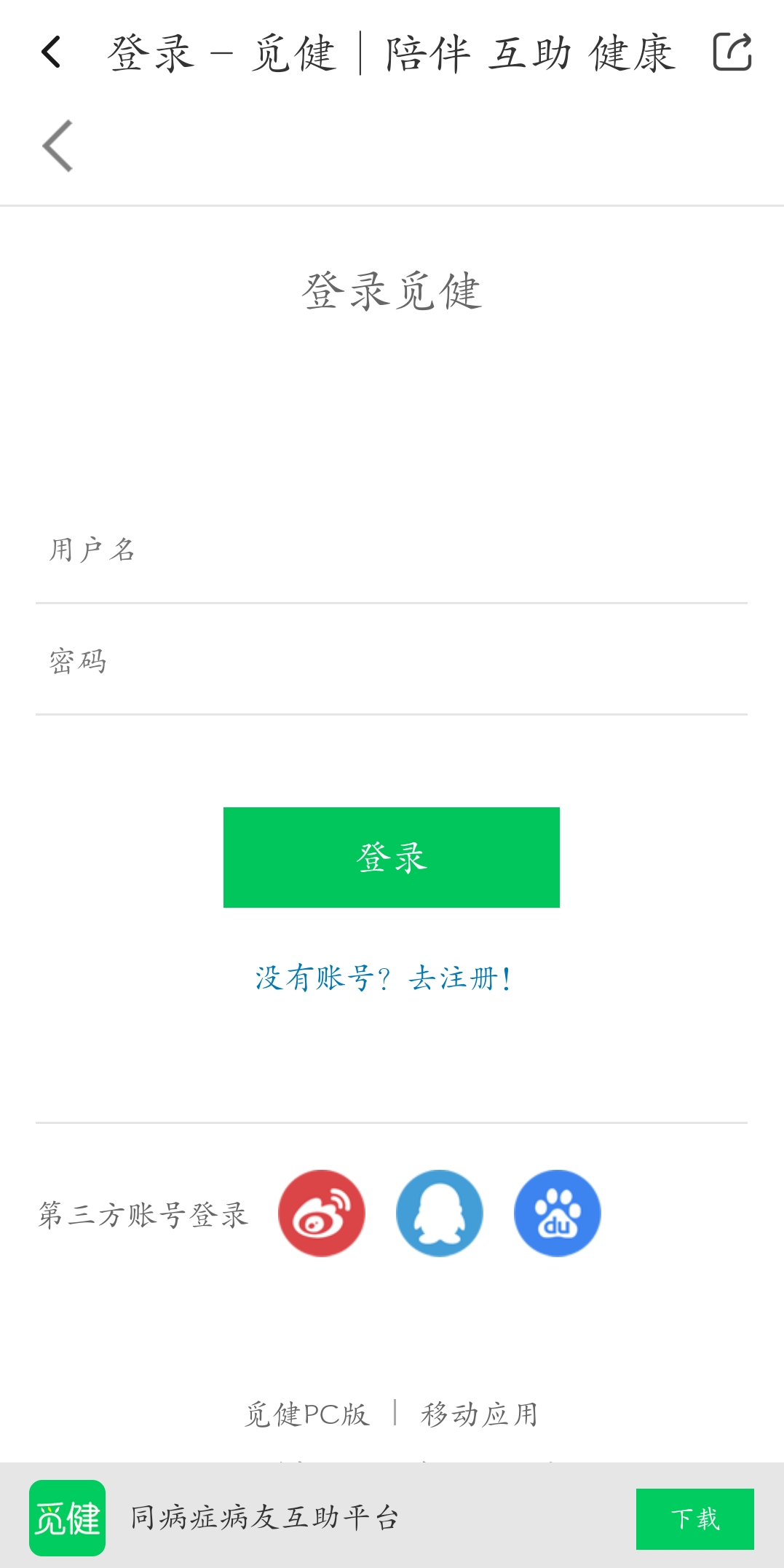Log in with the Baidu paw icon
The image size is (784, 1568).
(x=557, y=1212)
